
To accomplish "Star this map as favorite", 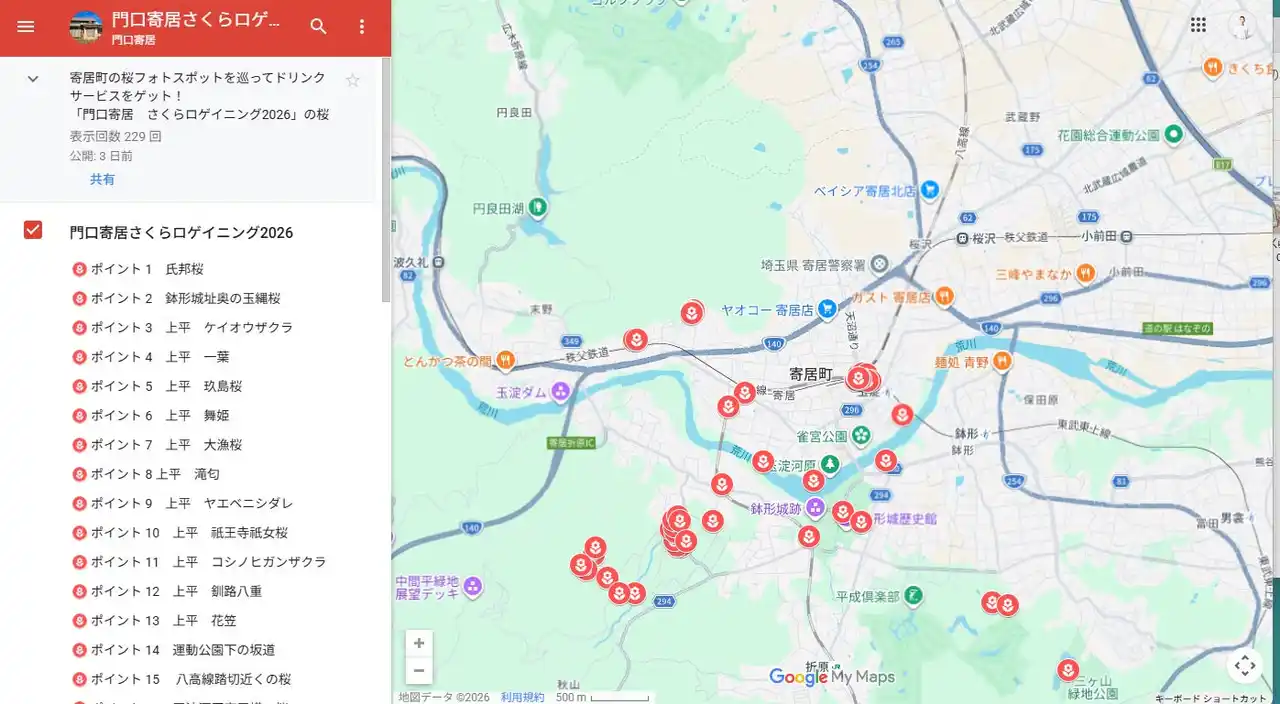I will pos(352,80).
